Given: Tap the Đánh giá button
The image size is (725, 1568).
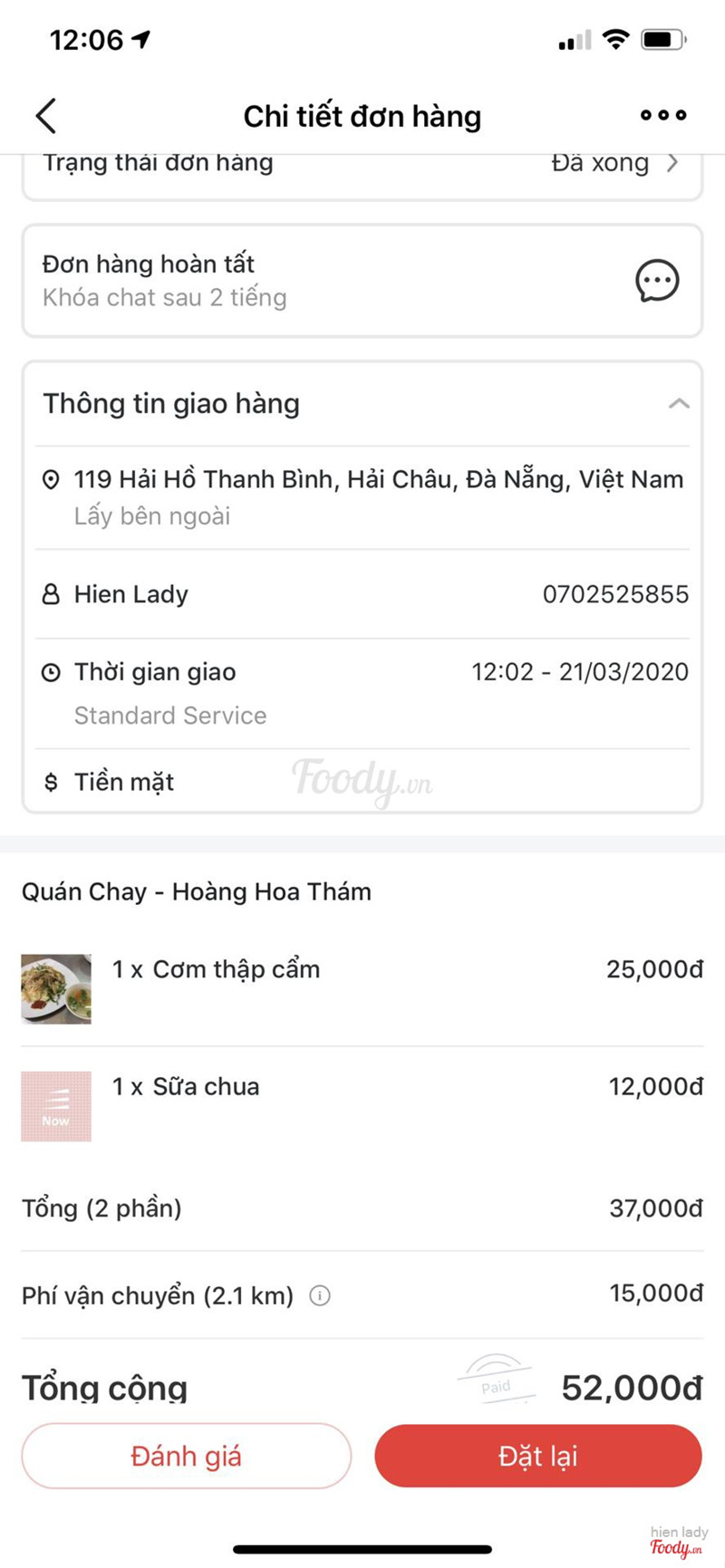Looking at the screenshot, I should (186, 1456).
